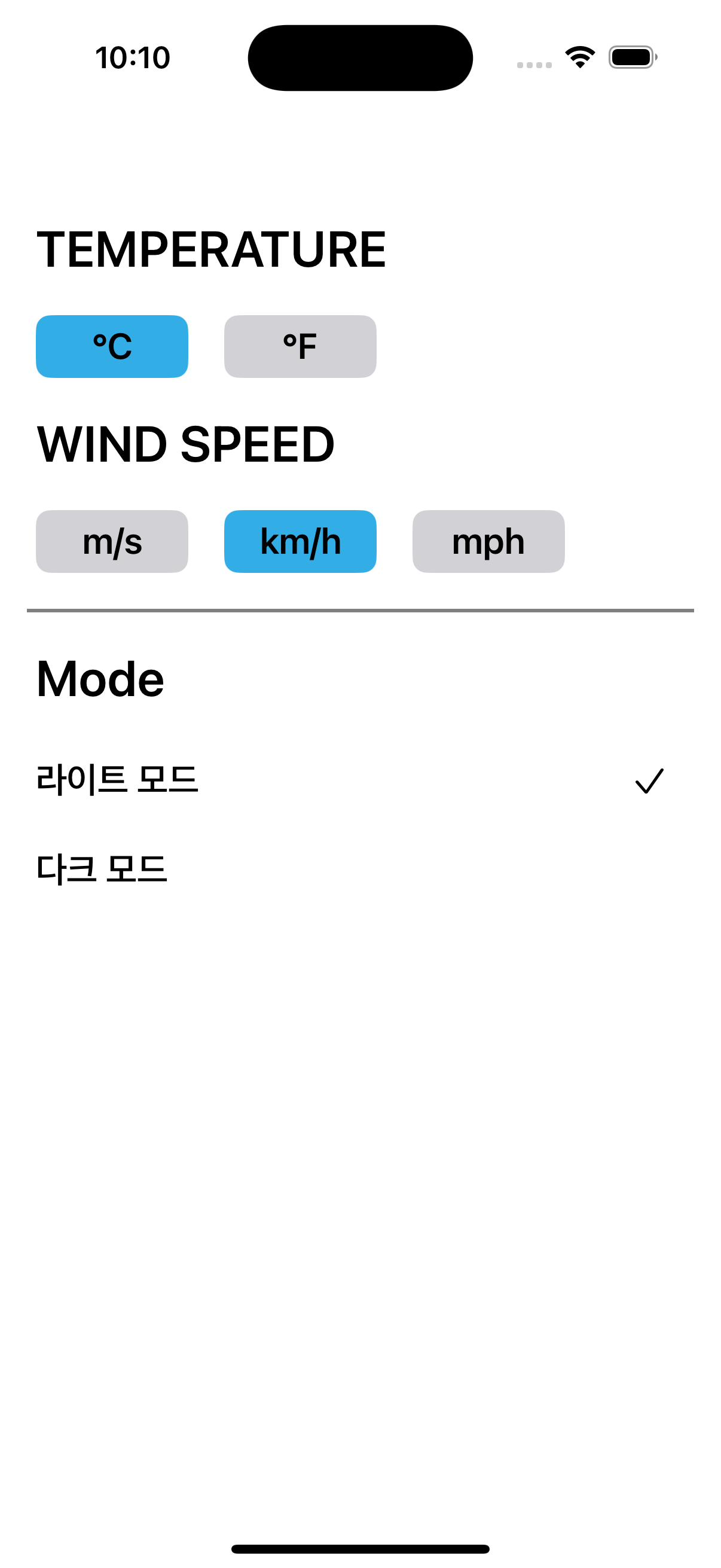Select km/h wind speed unit
This screenshot has height=1568, width=721.
[300, 541]
